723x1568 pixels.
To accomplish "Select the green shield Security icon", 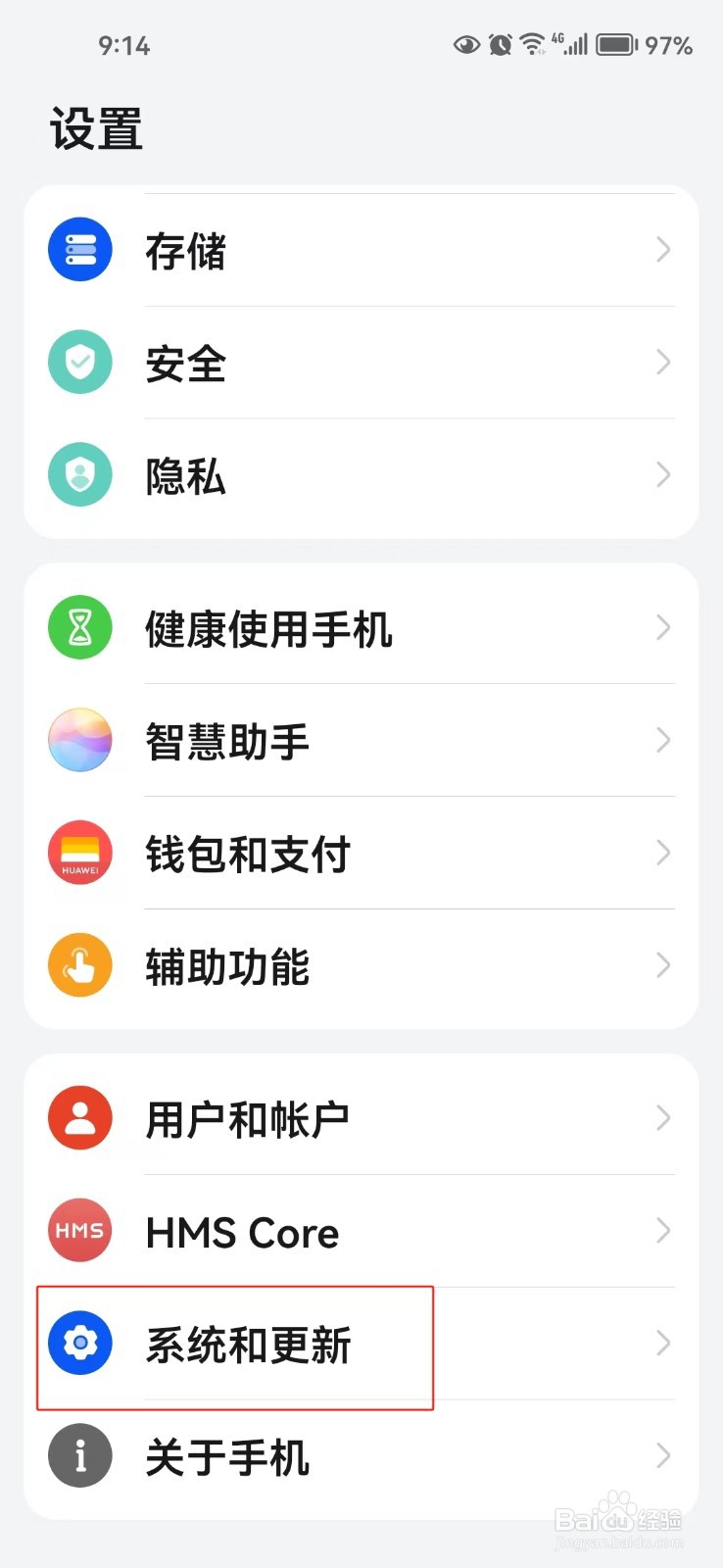I will (x=79, y=362).
